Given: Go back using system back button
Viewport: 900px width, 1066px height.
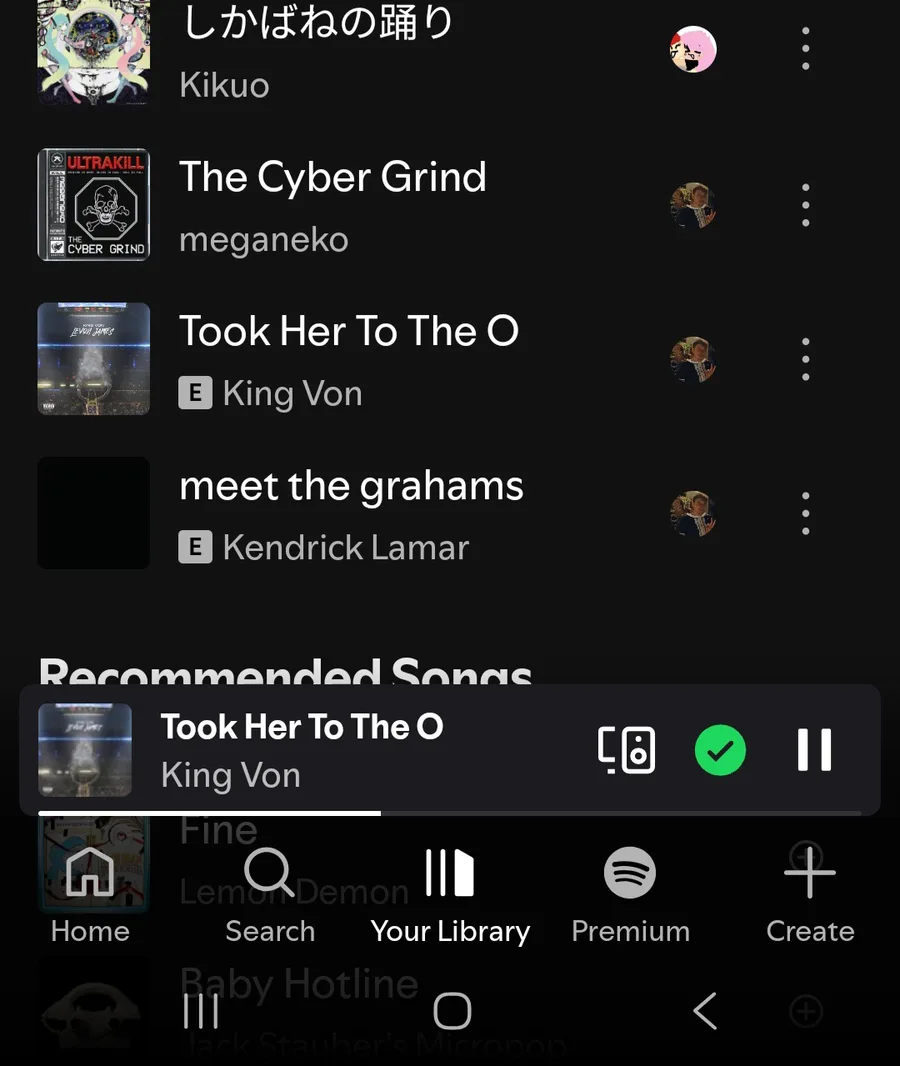Looking at the screenshot, I should [705, 1012].
